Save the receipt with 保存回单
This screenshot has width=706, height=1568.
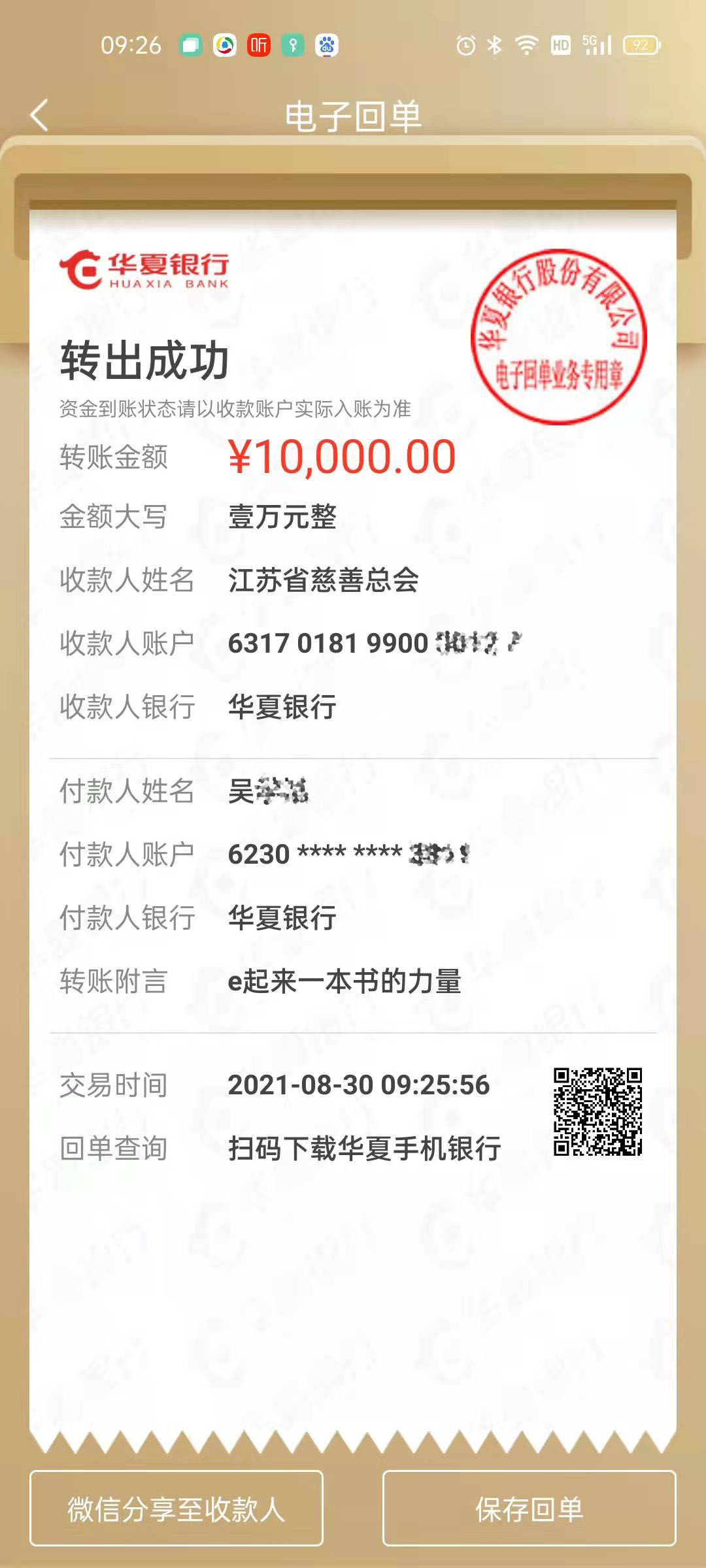(x=529, y=1509)
